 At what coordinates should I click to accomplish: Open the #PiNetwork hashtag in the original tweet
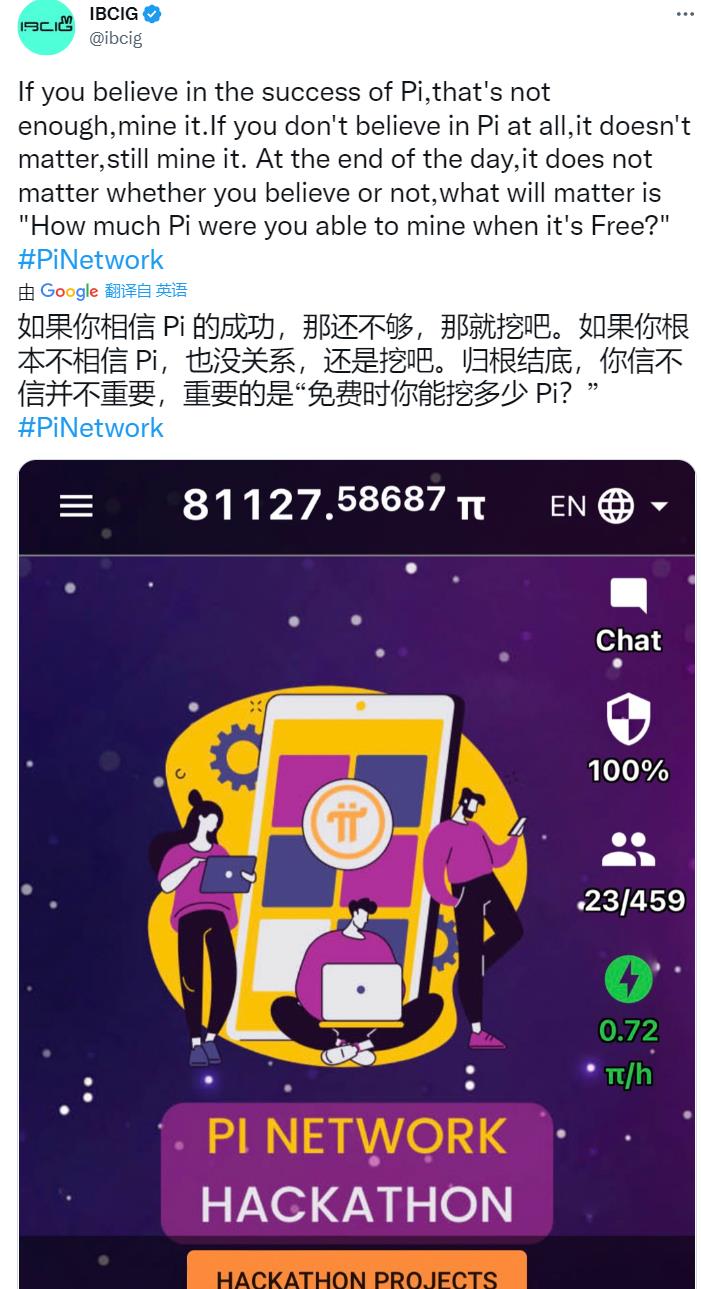(91, 259)
